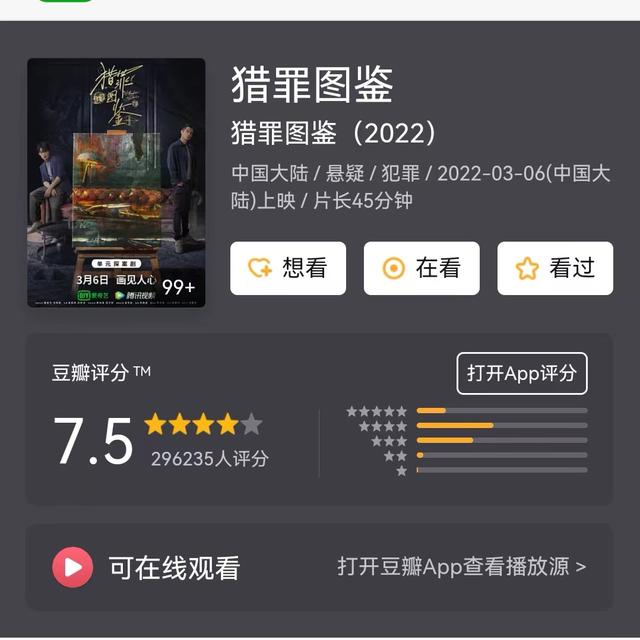The width and height of the screenshot is (640, 640).
Task: Open 打开豆瓣App查看播放源 link
Action: (x=461, y=567)
